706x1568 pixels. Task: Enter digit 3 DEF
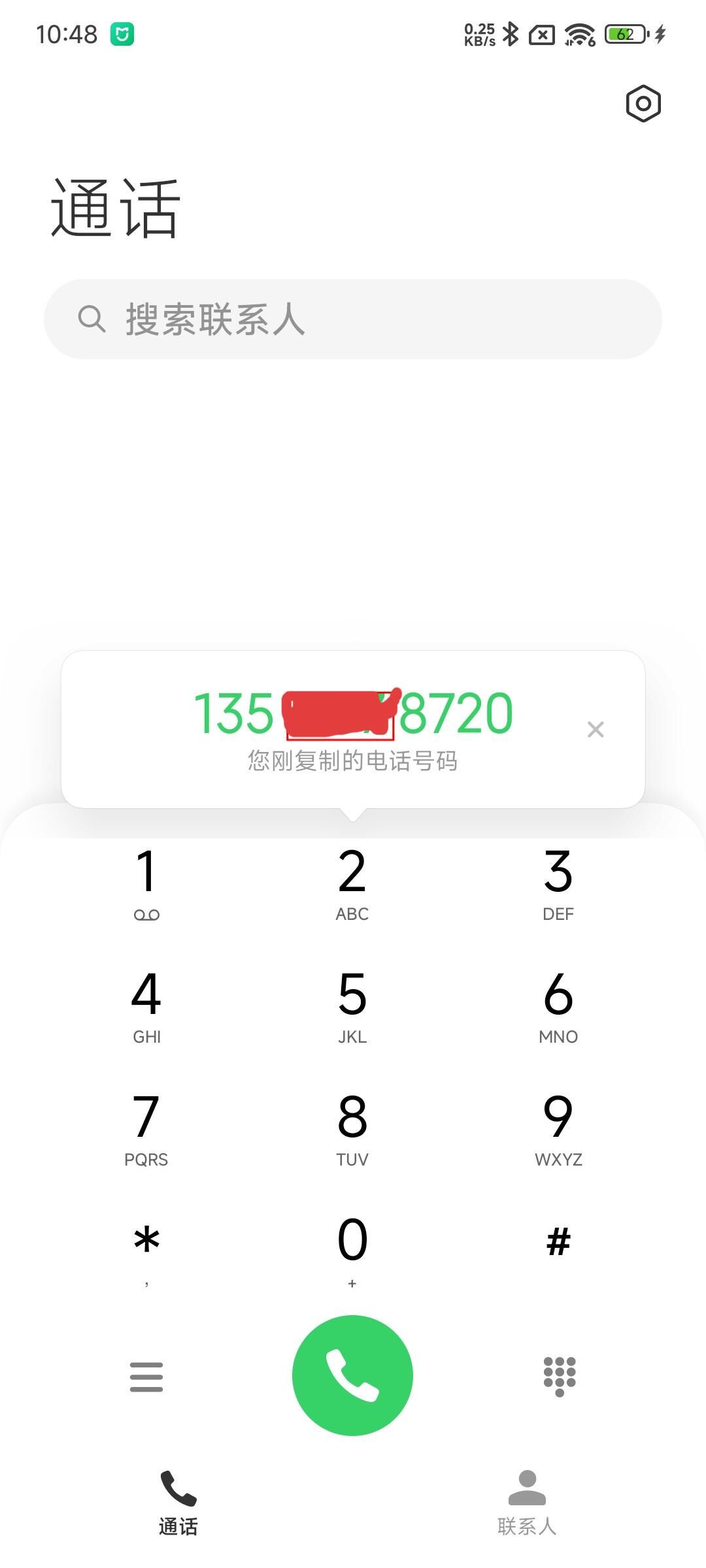pyautogui.click(x=558, y=883)
